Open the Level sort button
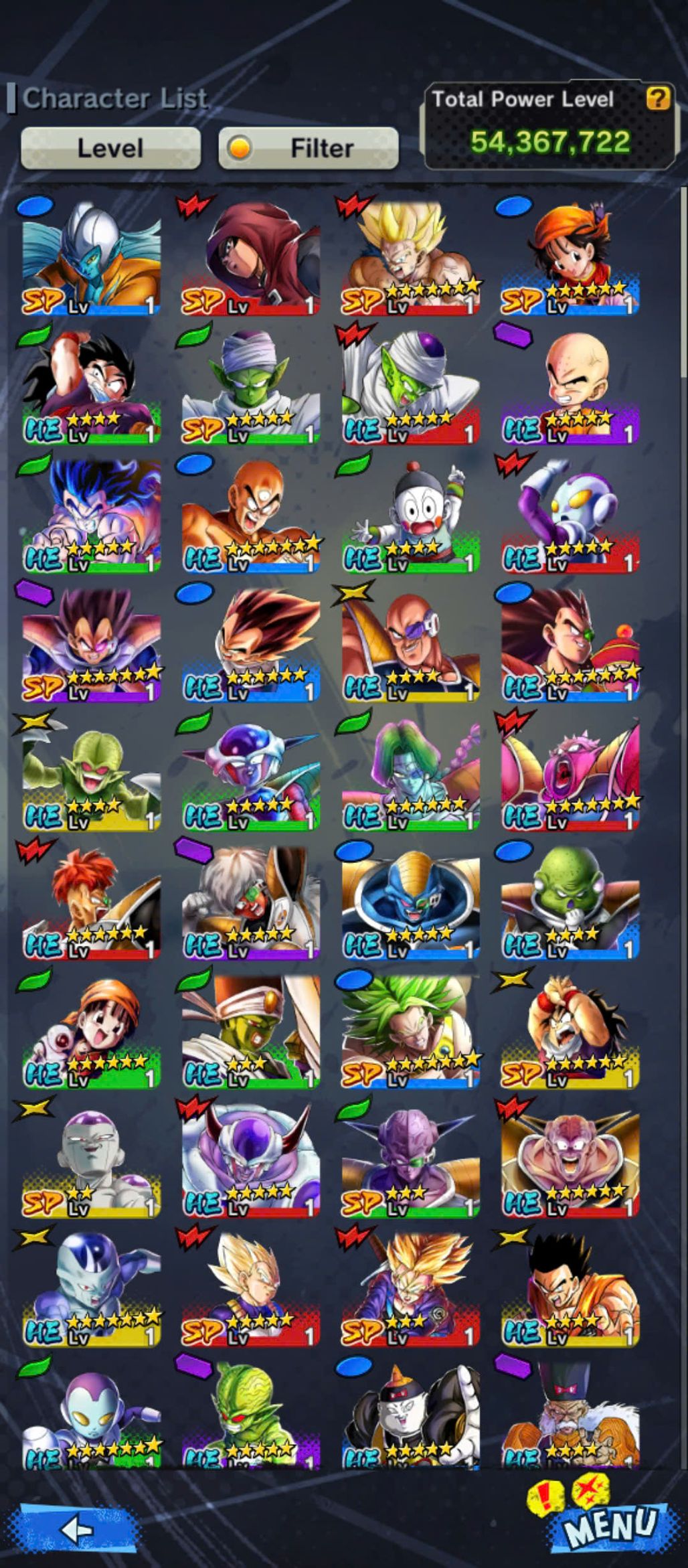The width and height of the screenshot is (688, 1568). (x=110, y=148)
